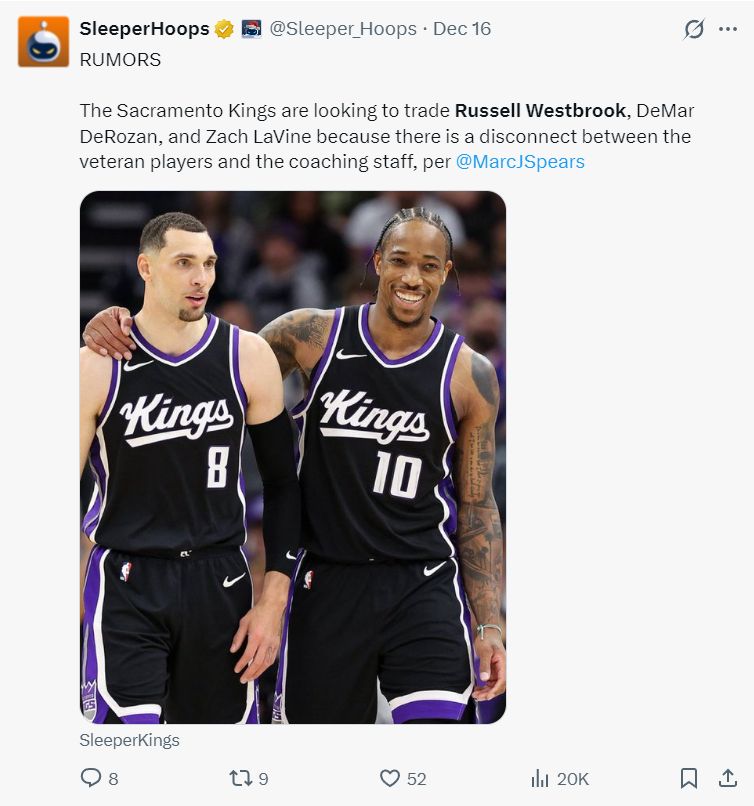Viewport: 754px width, 806px height.
Task: Open the Kings players photo
Action: pos(293,457)
